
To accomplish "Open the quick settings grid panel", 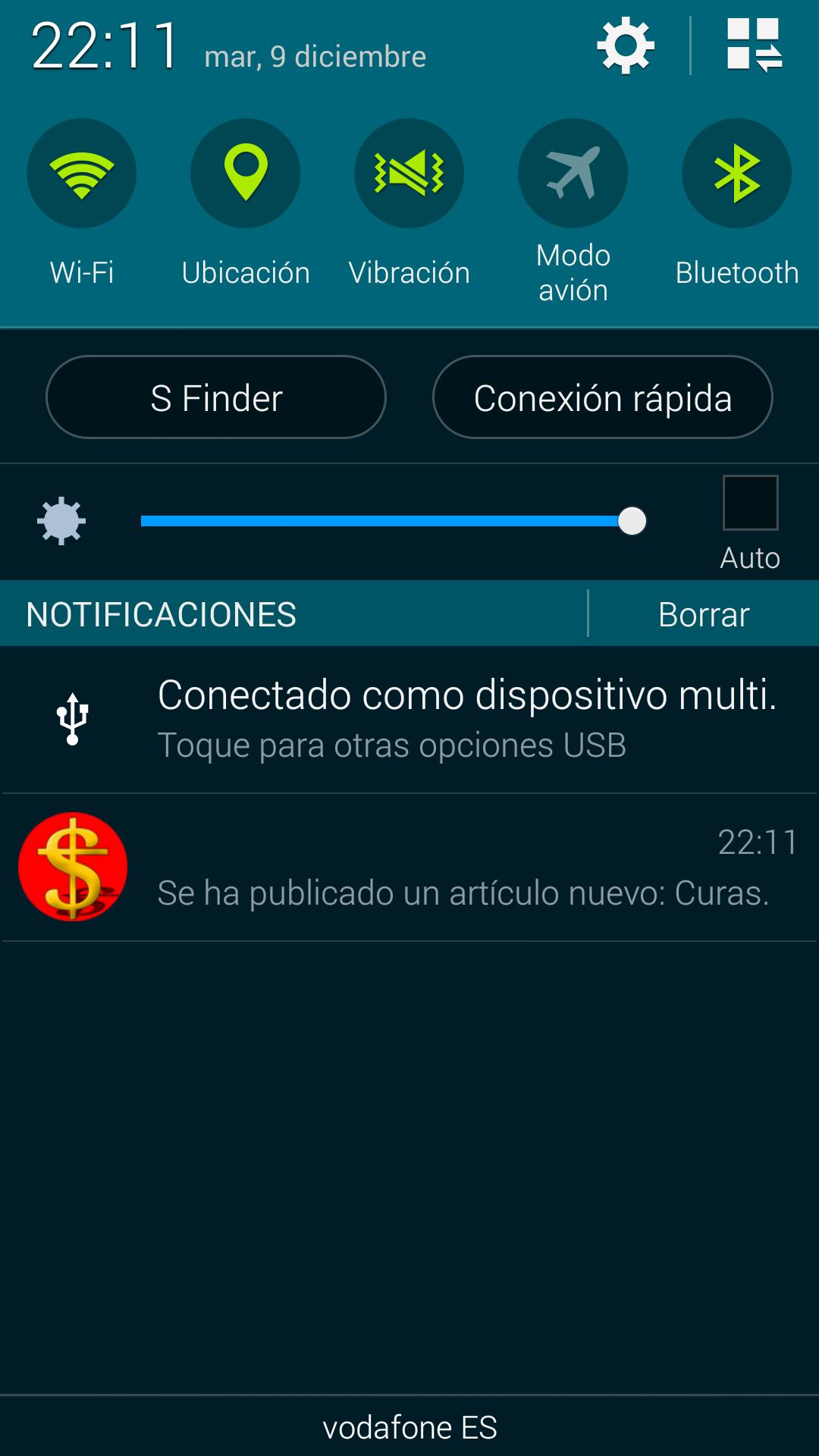I will (754, 45).
